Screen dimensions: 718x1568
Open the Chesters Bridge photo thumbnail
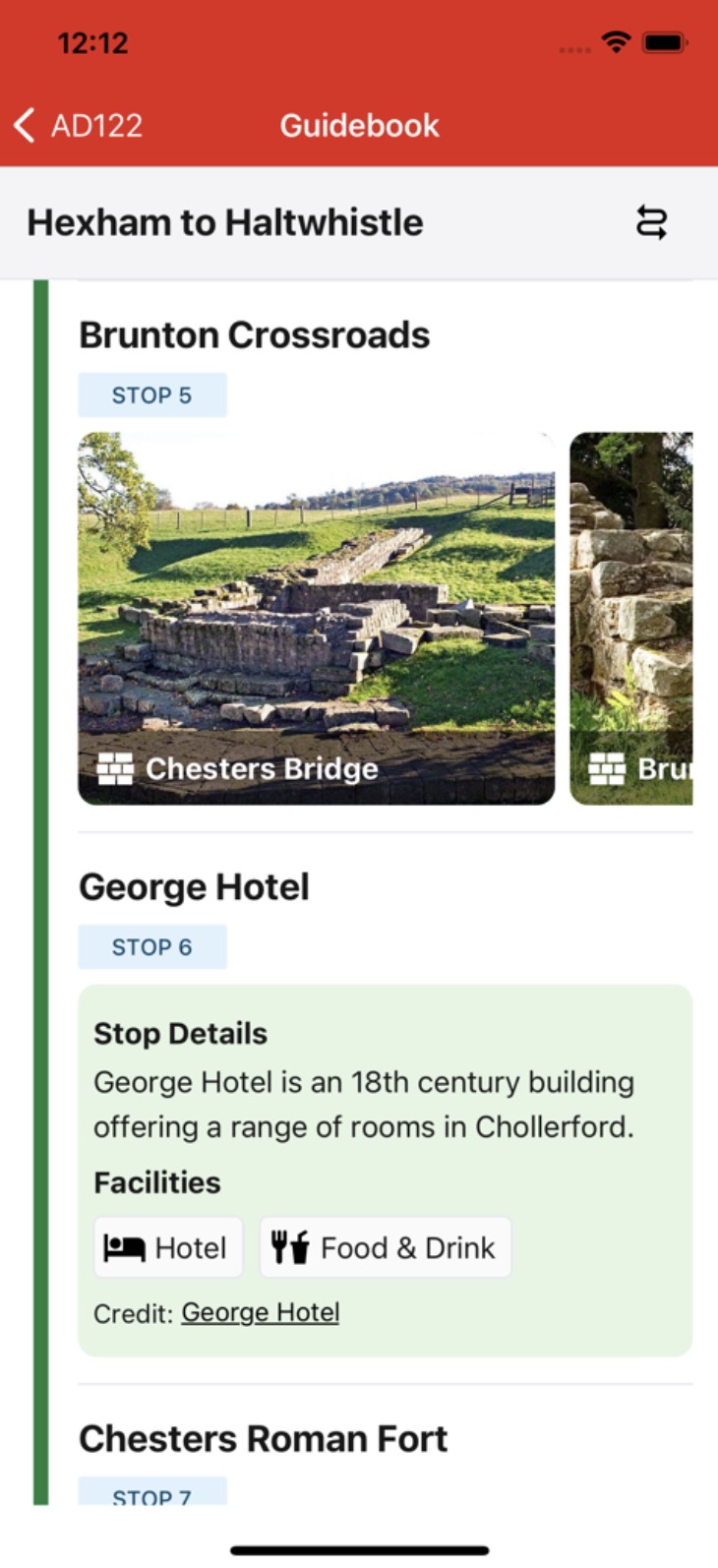[315, 615]
